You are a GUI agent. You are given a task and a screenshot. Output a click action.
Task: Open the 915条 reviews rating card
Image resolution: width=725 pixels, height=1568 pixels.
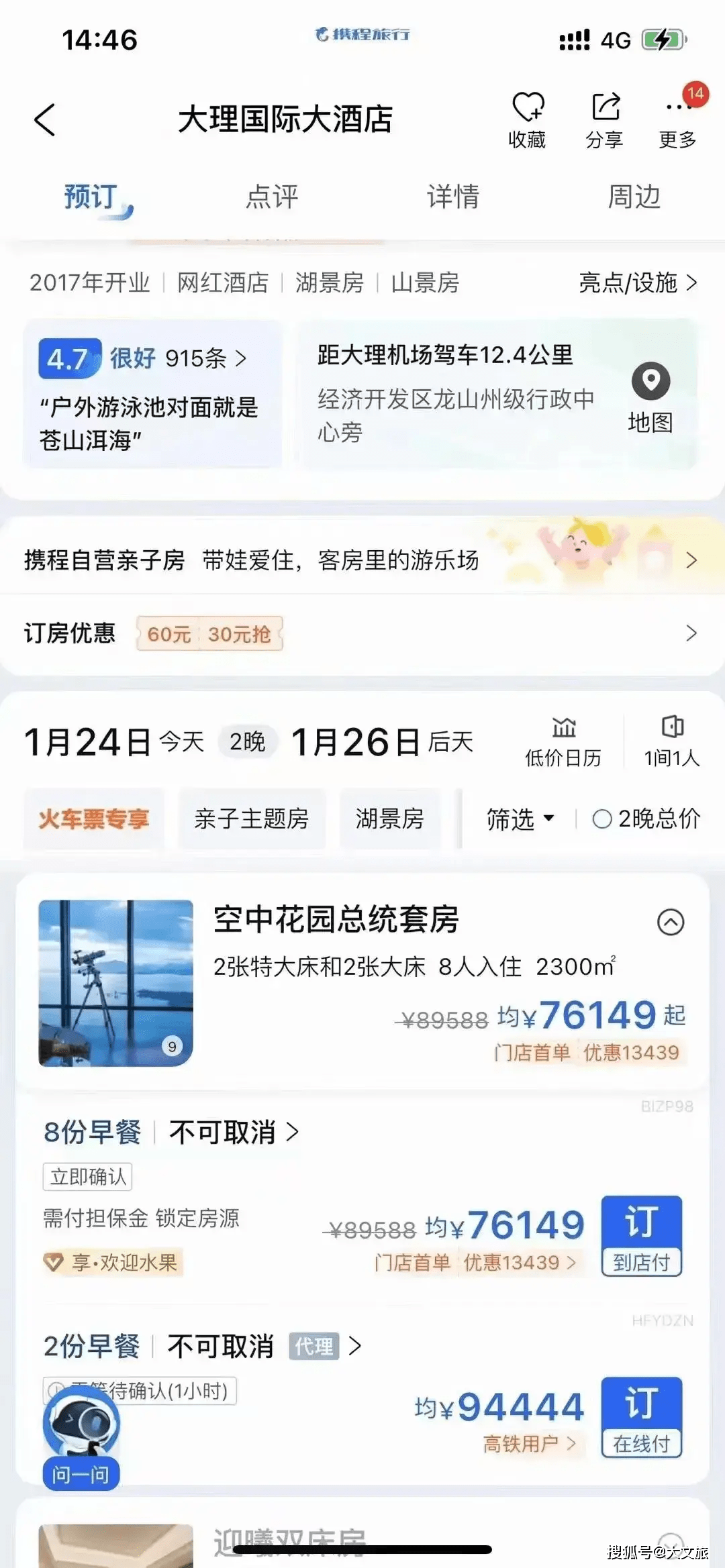coord(152,393)
